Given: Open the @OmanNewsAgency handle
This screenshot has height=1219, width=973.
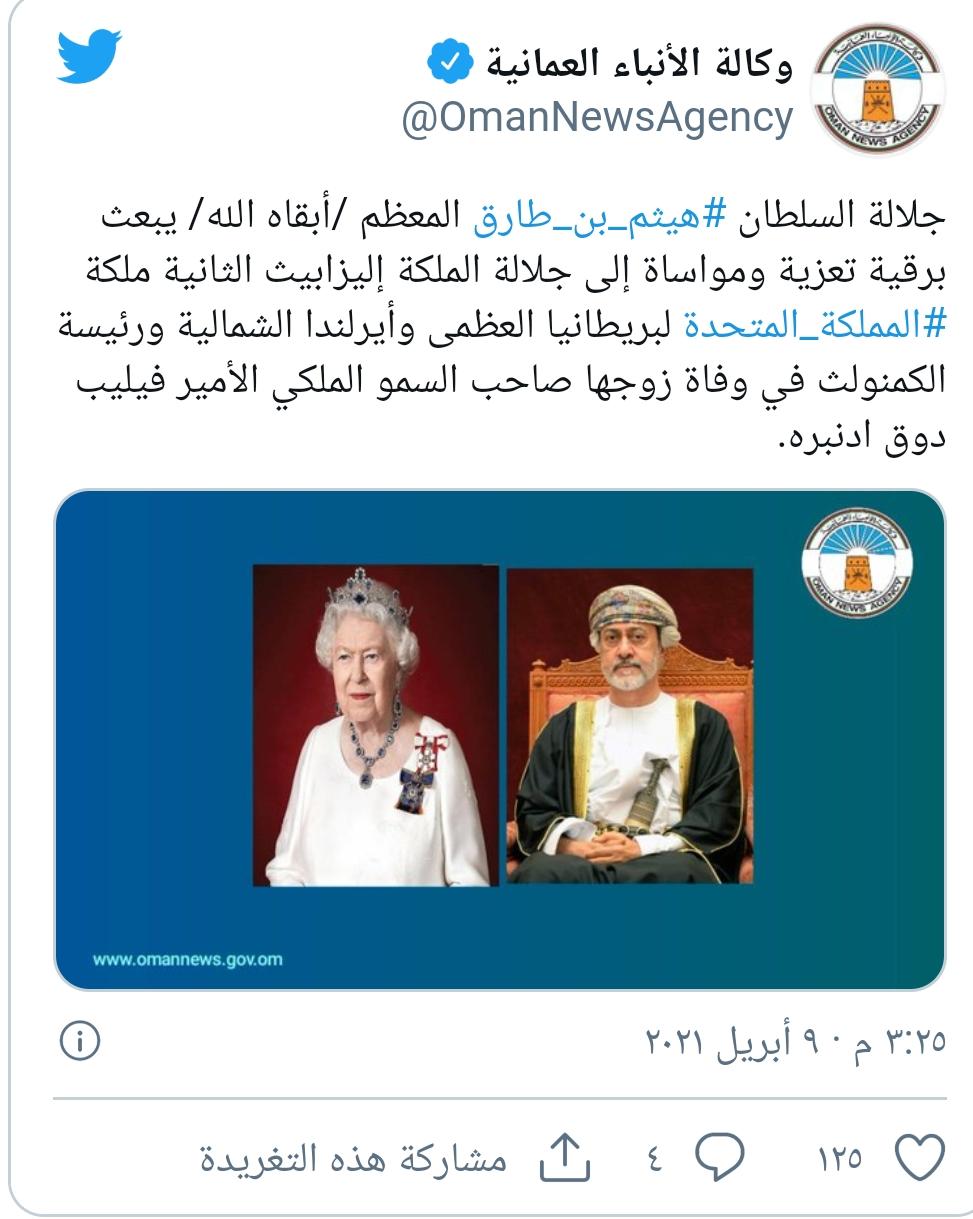Looking at the screenshot, I should click(x=597, y=119).
